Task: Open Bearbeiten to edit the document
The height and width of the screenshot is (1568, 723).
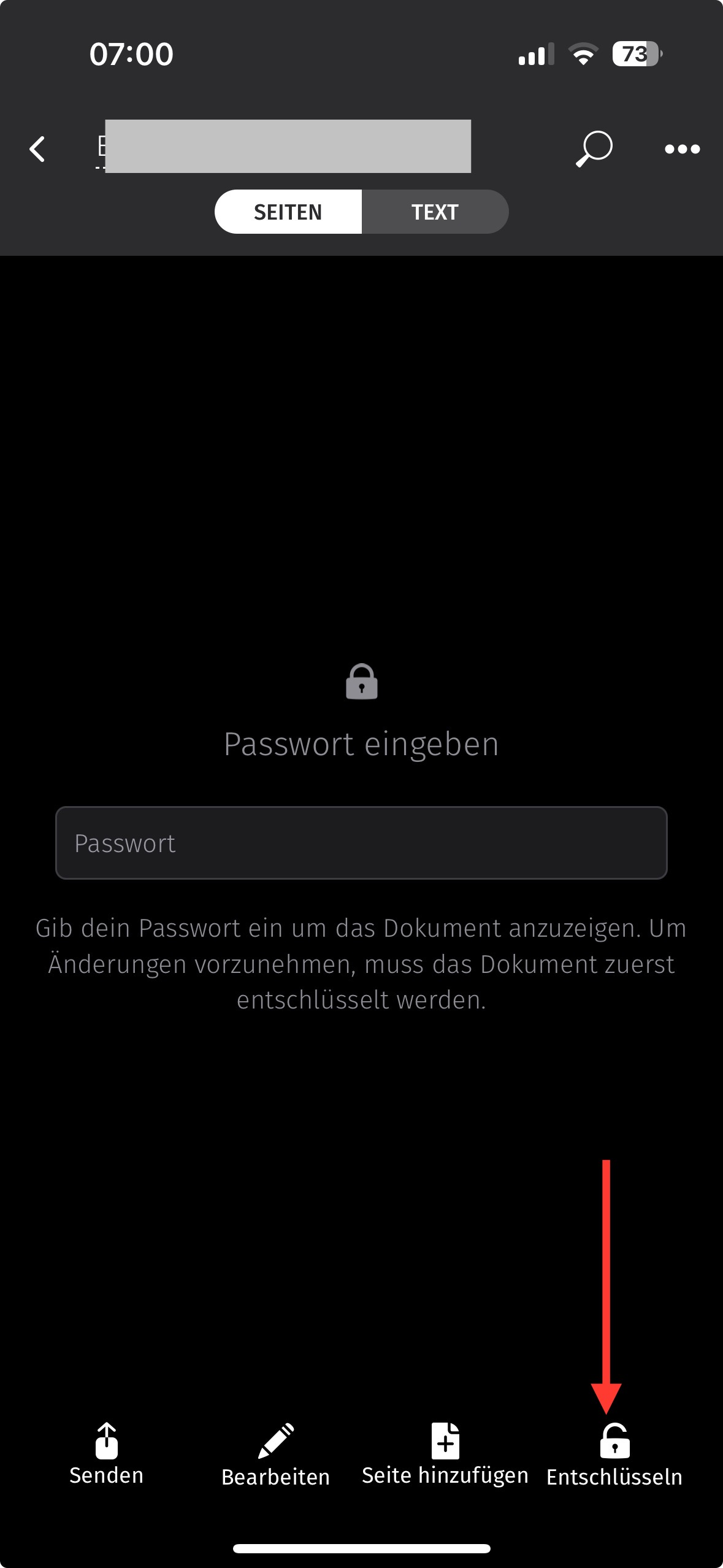Action: coord(276,1455)
